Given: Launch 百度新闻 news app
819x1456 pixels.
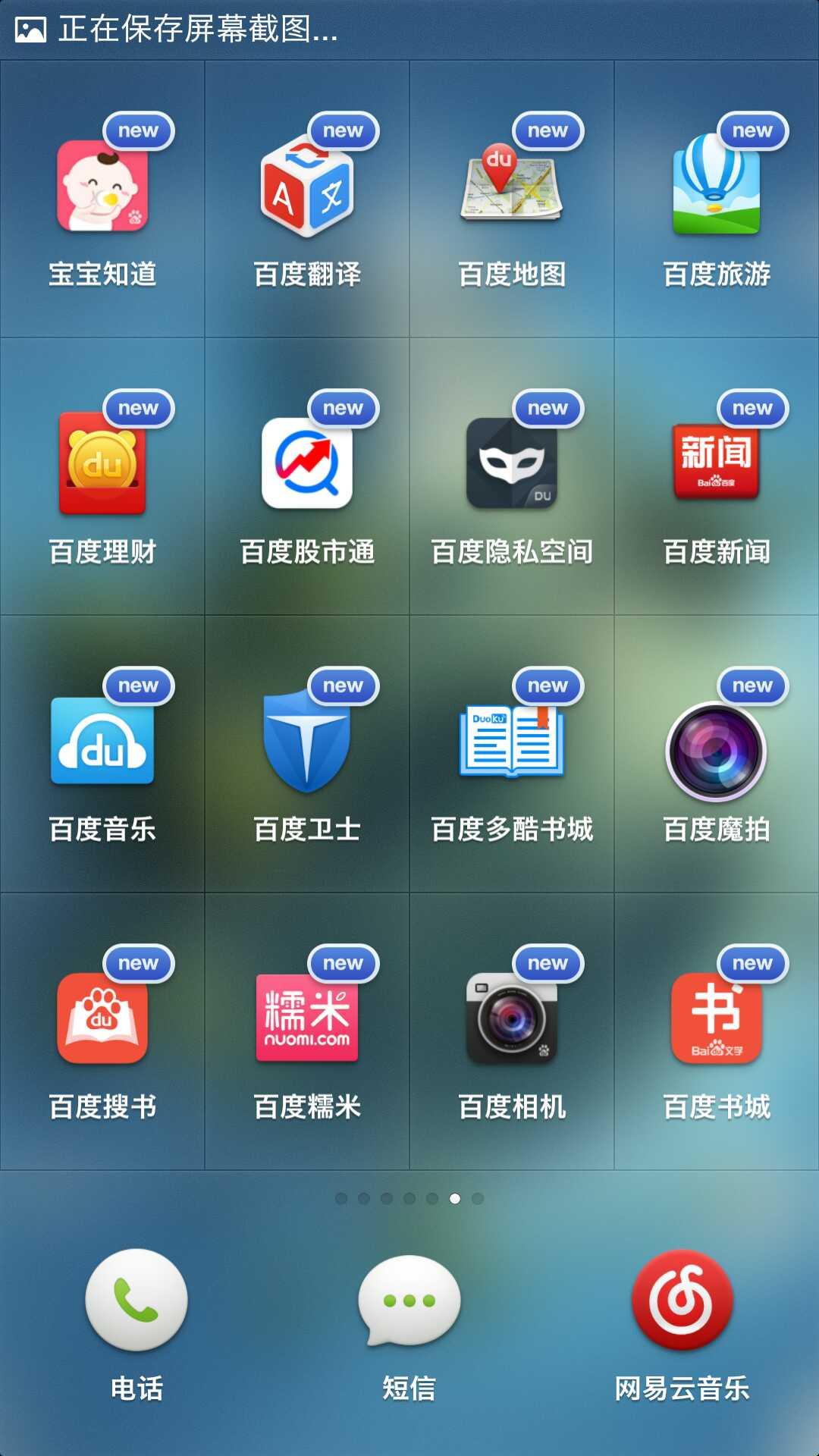Looking at the screenshot, I should (x=717, y=464).
